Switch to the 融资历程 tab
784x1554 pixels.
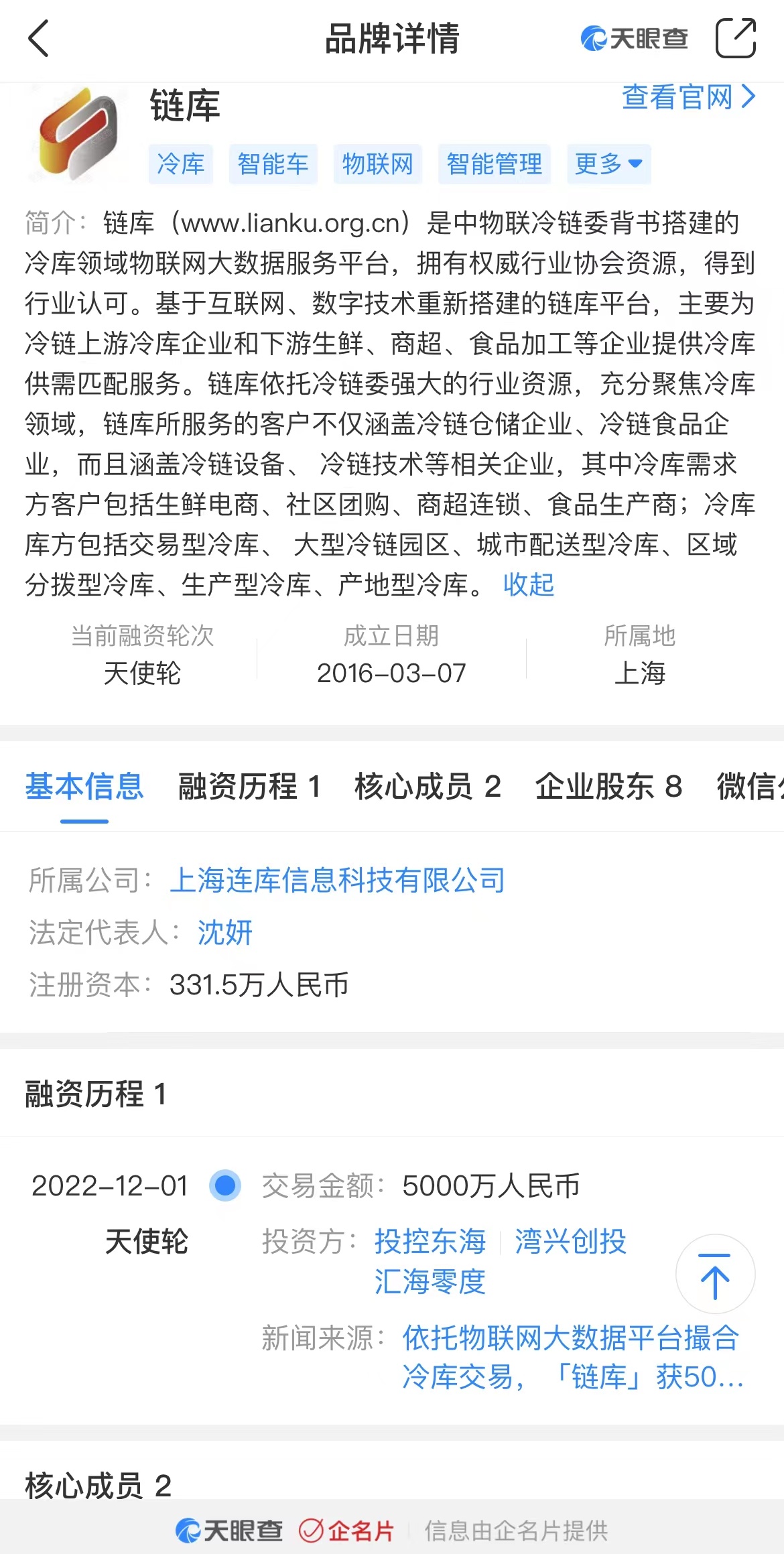click(249, 786)
